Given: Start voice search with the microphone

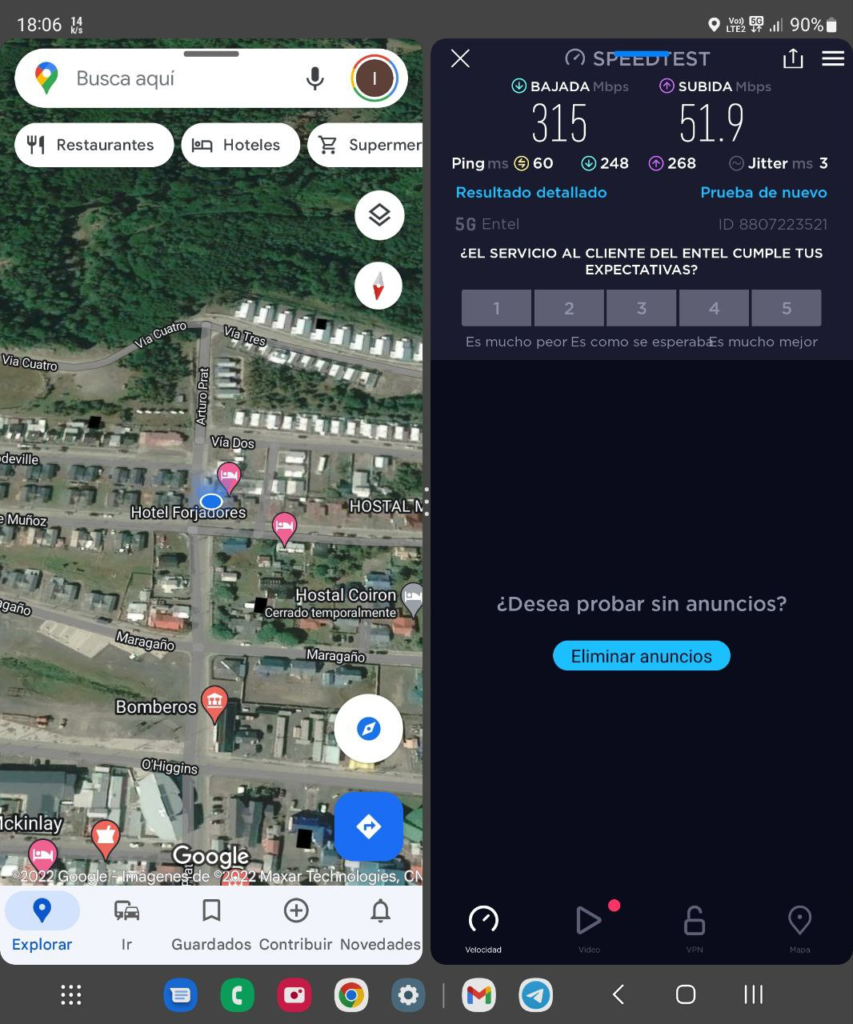Looking at the screenshot, I should tap(315, 78).
